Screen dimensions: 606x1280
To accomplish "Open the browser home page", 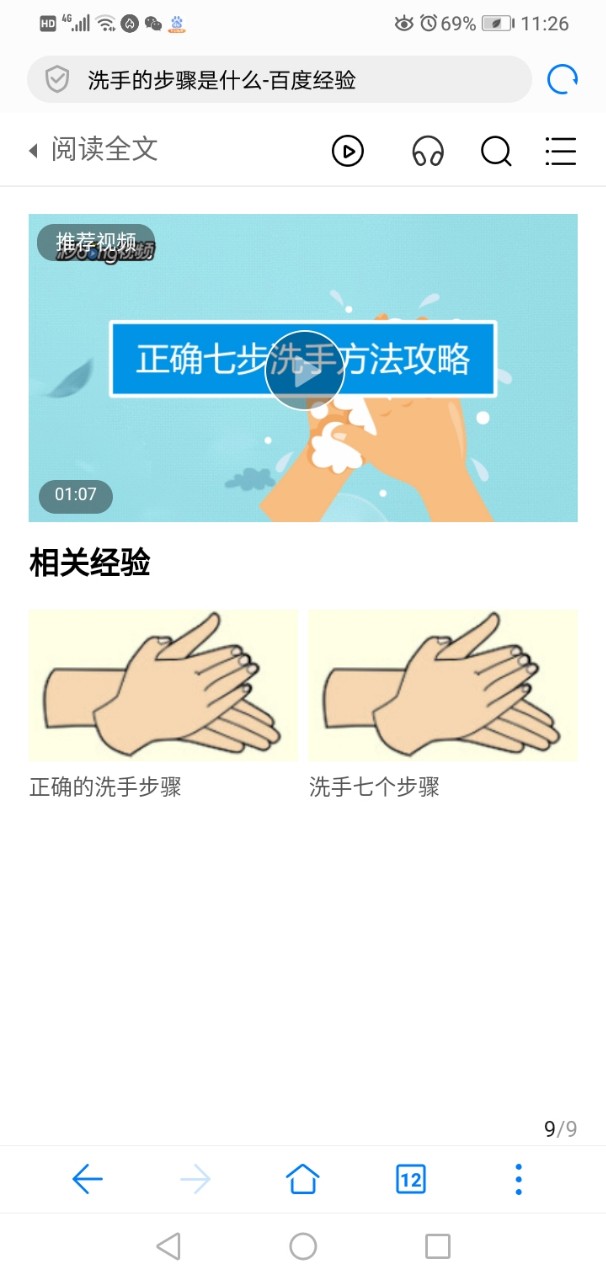I will point(303,1180).
